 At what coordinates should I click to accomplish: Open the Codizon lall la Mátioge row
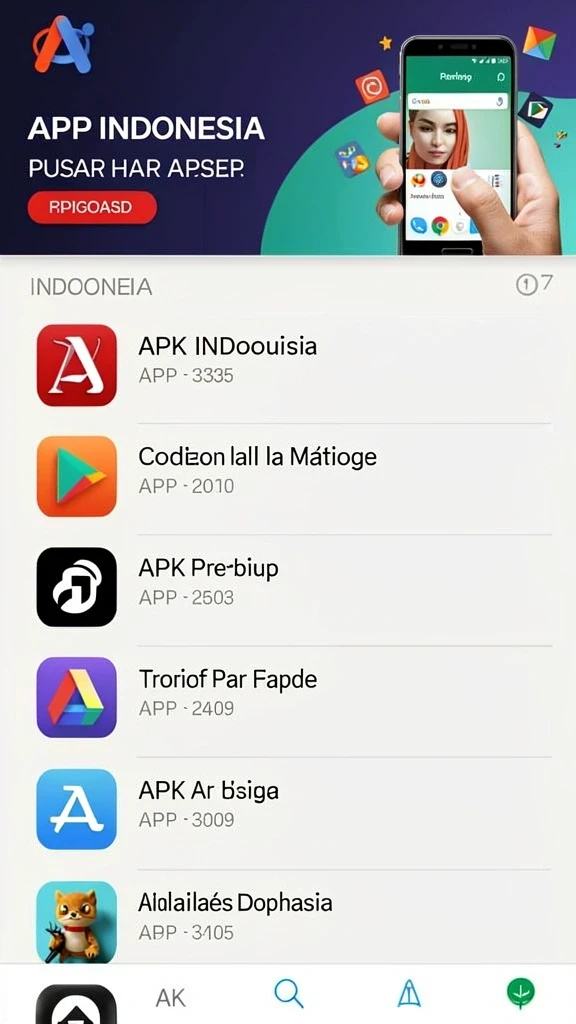(294, 476)
